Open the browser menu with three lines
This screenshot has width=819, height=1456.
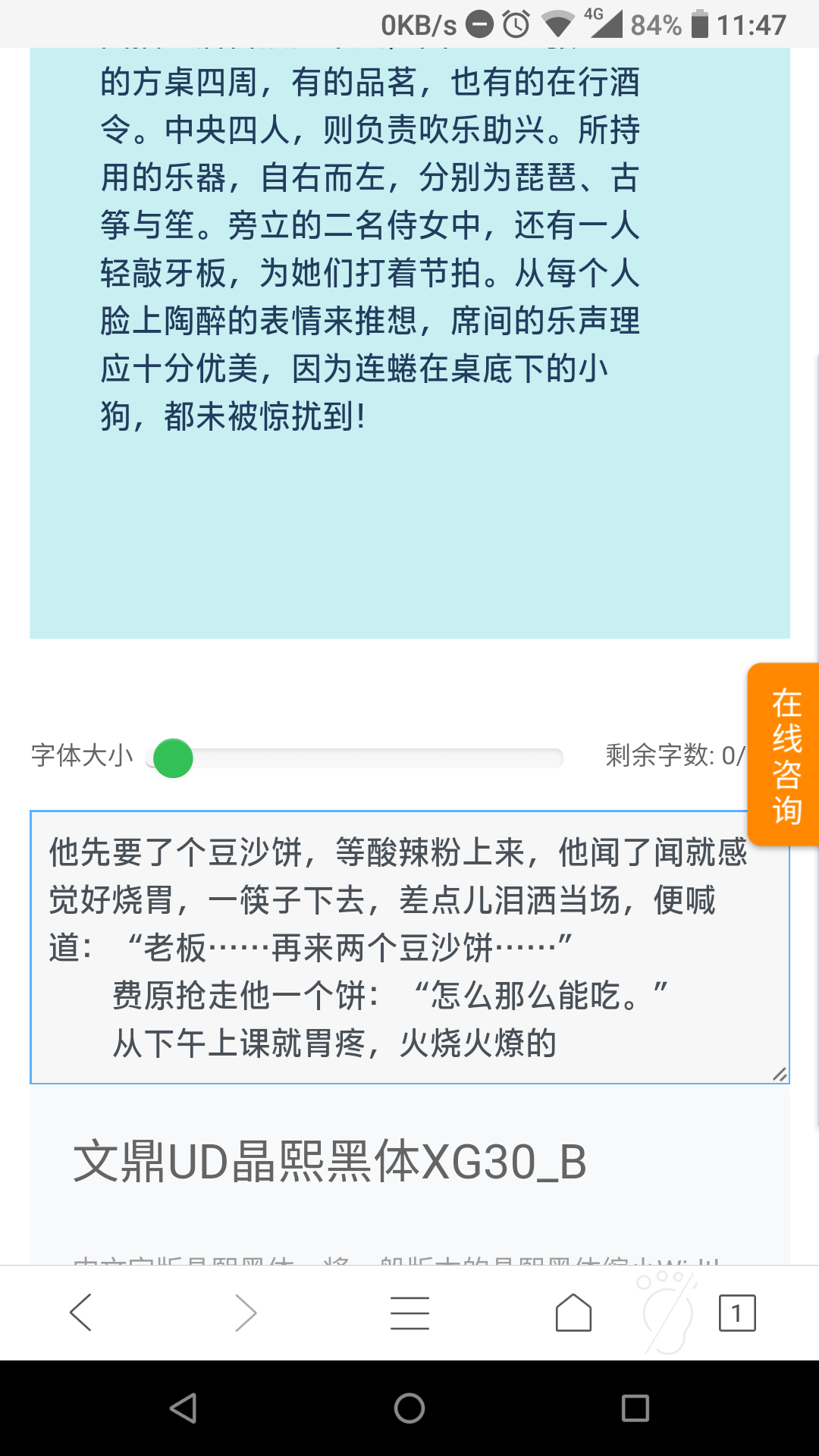pyautogui.click(x=409, y=1313)
